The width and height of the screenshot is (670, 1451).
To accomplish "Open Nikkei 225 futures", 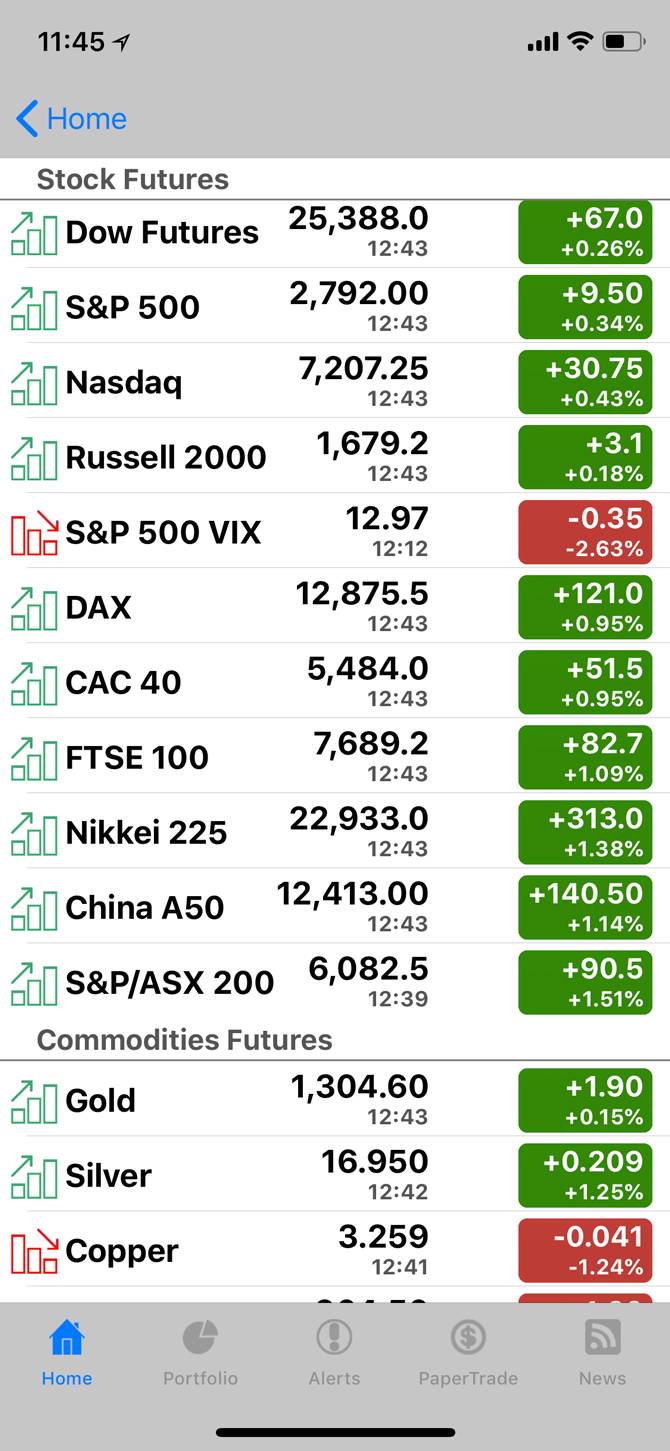I will pyautogui.click(x=146, y=832).
